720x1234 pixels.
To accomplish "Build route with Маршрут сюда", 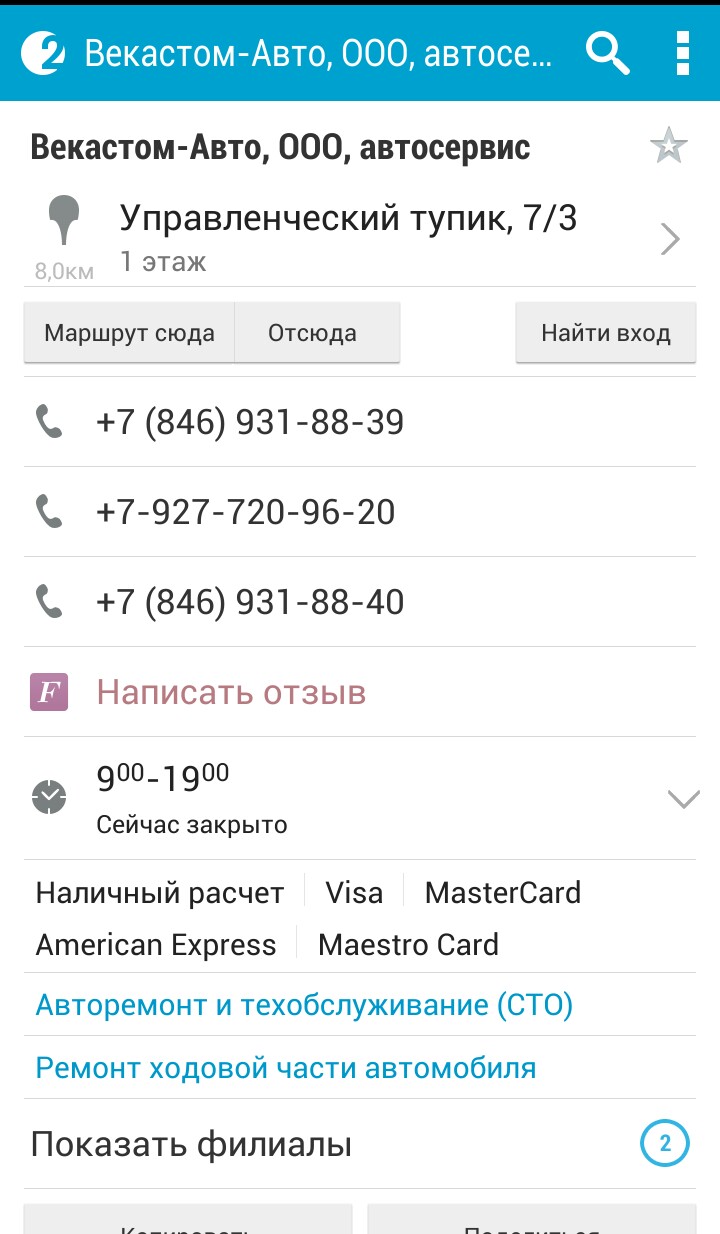I will click(129, 333).
